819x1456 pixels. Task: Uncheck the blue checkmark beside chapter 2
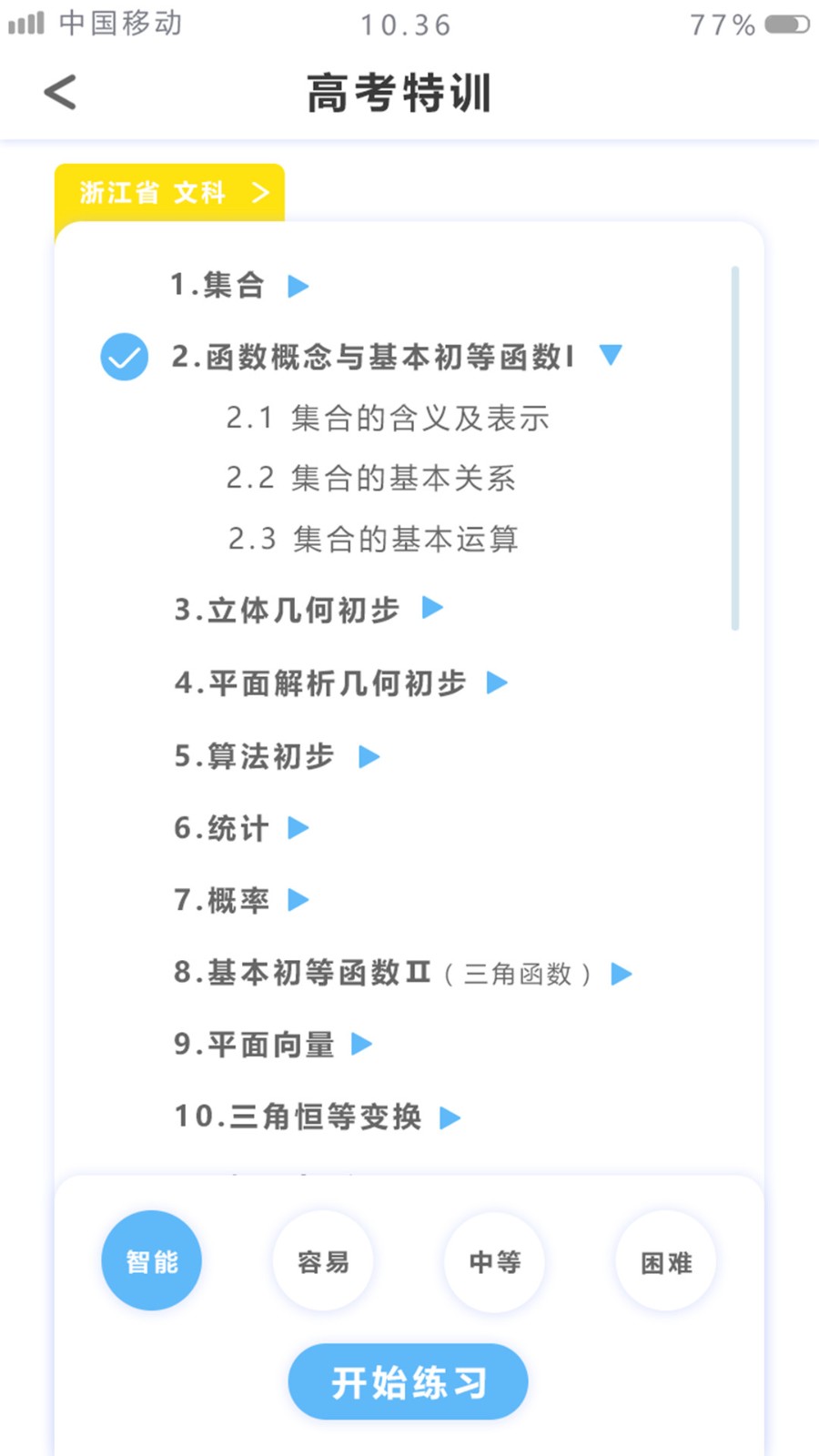(x=124, y=357)
